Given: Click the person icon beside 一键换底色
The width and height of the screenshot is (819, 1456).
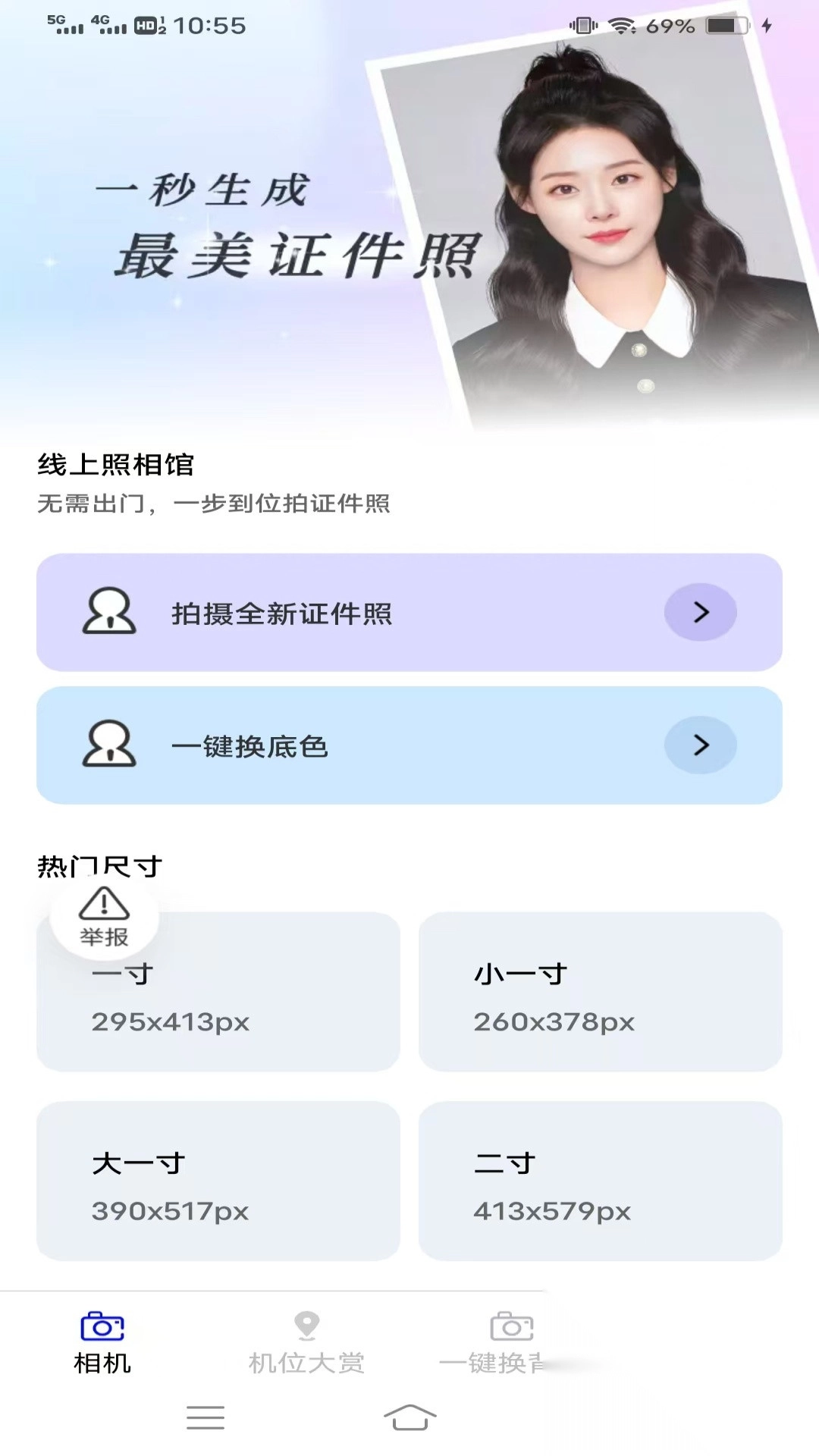Looking at the screenshot, I should tap(108, 744).
